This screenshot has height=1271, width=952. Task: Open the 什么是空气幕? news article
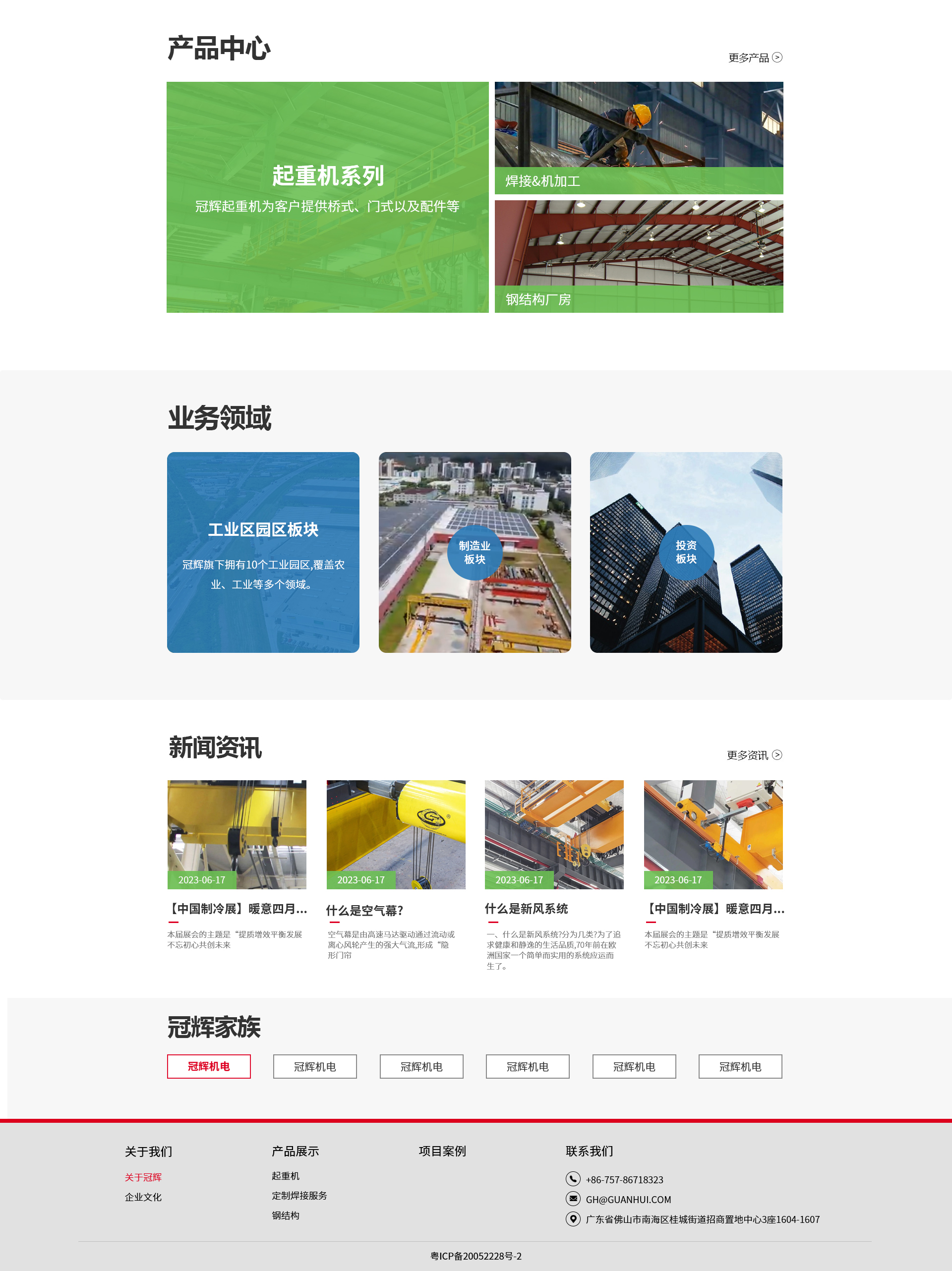tap(364, 910)
